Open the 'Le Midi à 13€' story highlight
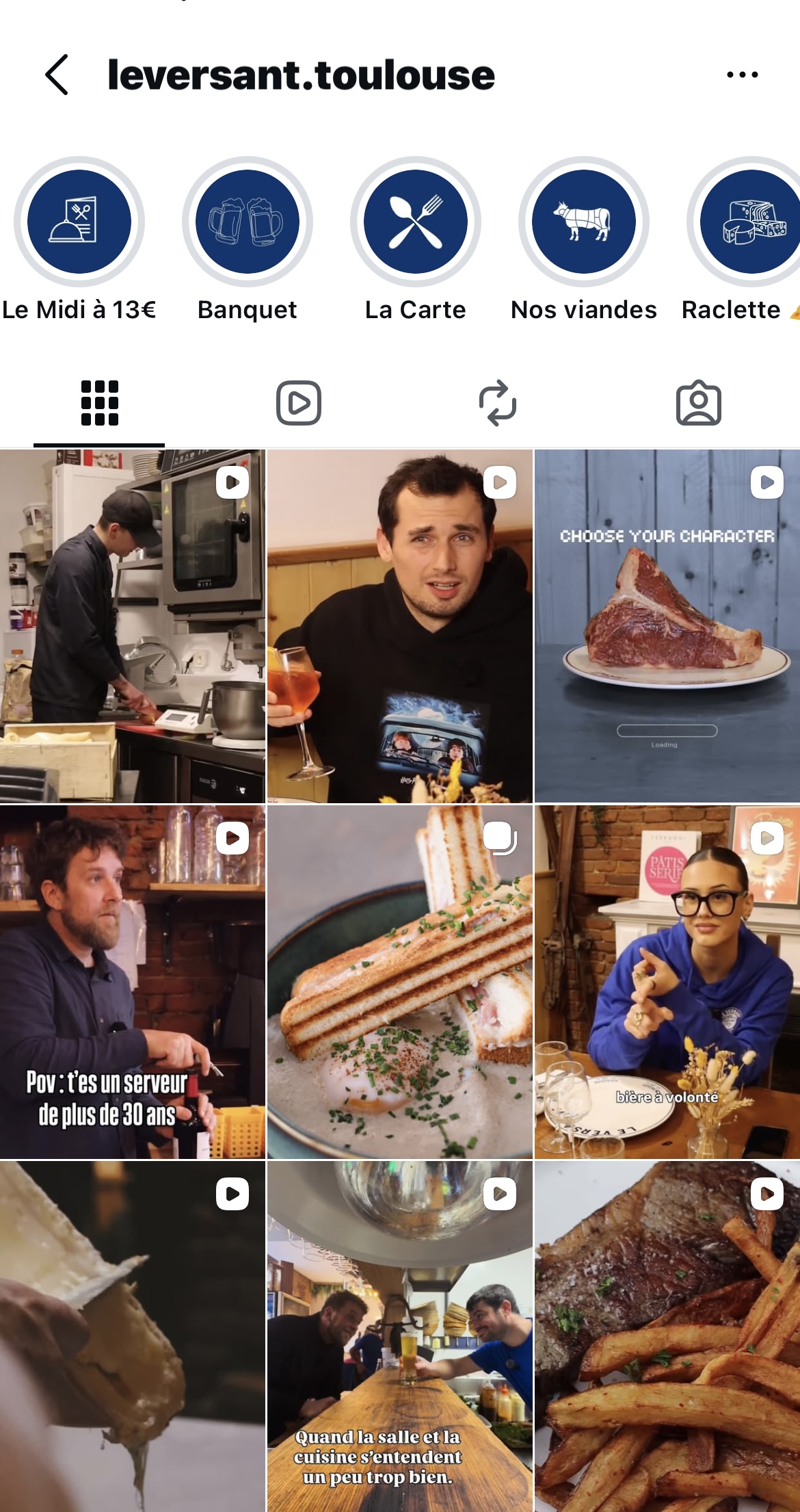The image size is (800, 1512). click(x=79, y=222)
